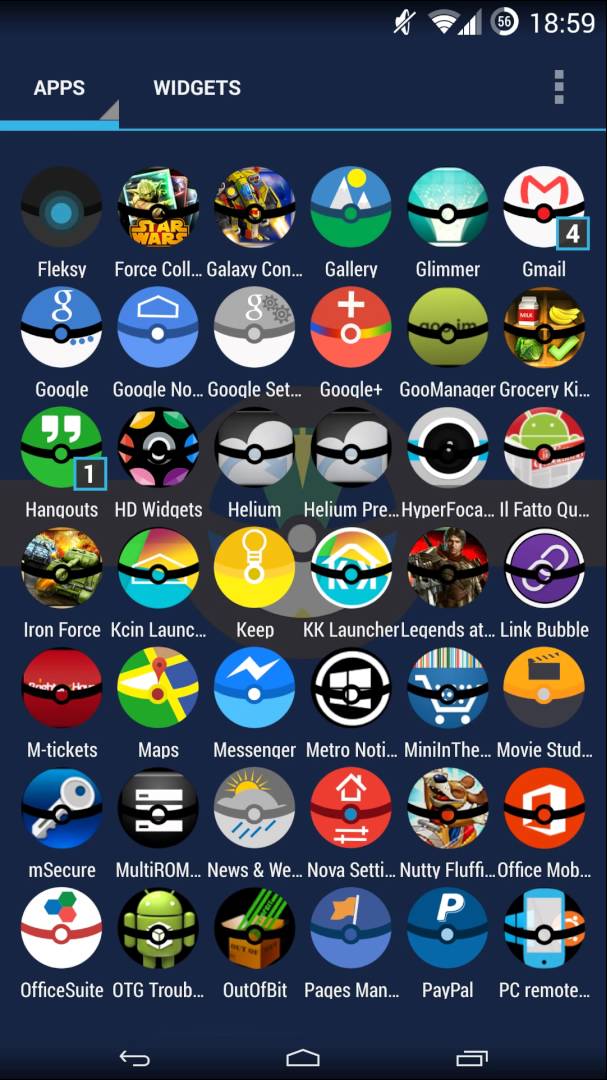The height and width of the screenshot is (1080, 607).
Task: Open Hangouts
Action: 62,448
